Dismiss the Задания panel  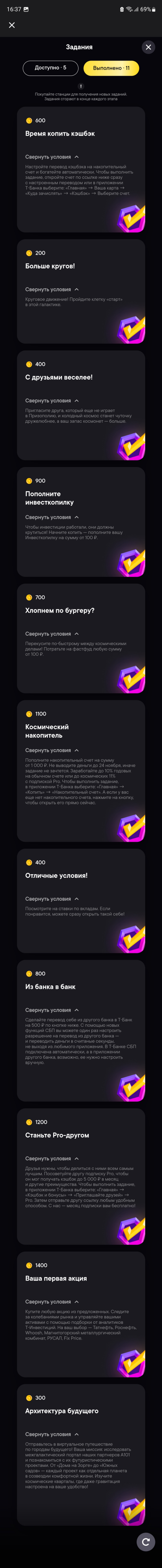coord(148,47)
